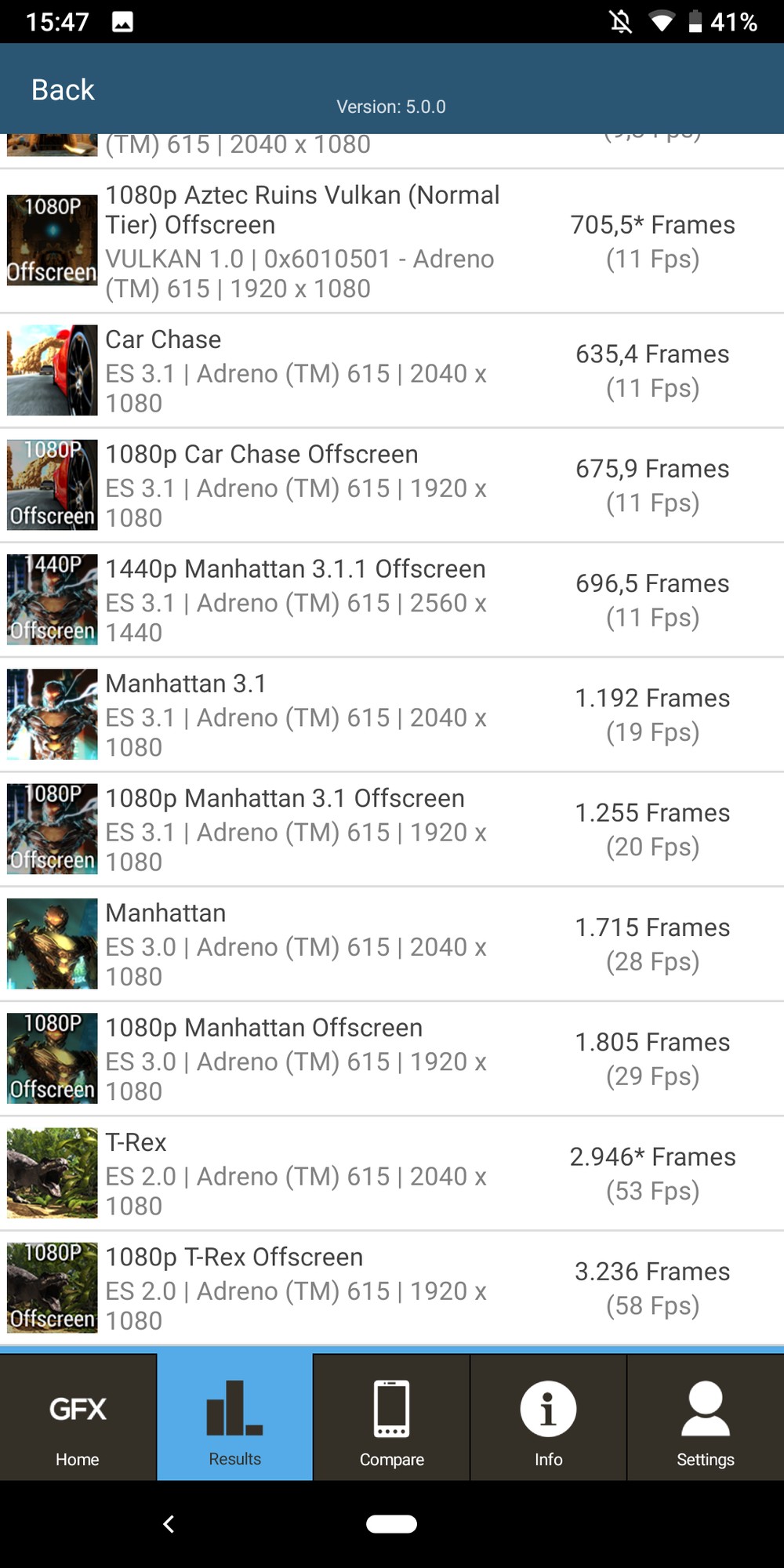Select the Results tab
784x1568 pixels.
tap(234, 1419)
